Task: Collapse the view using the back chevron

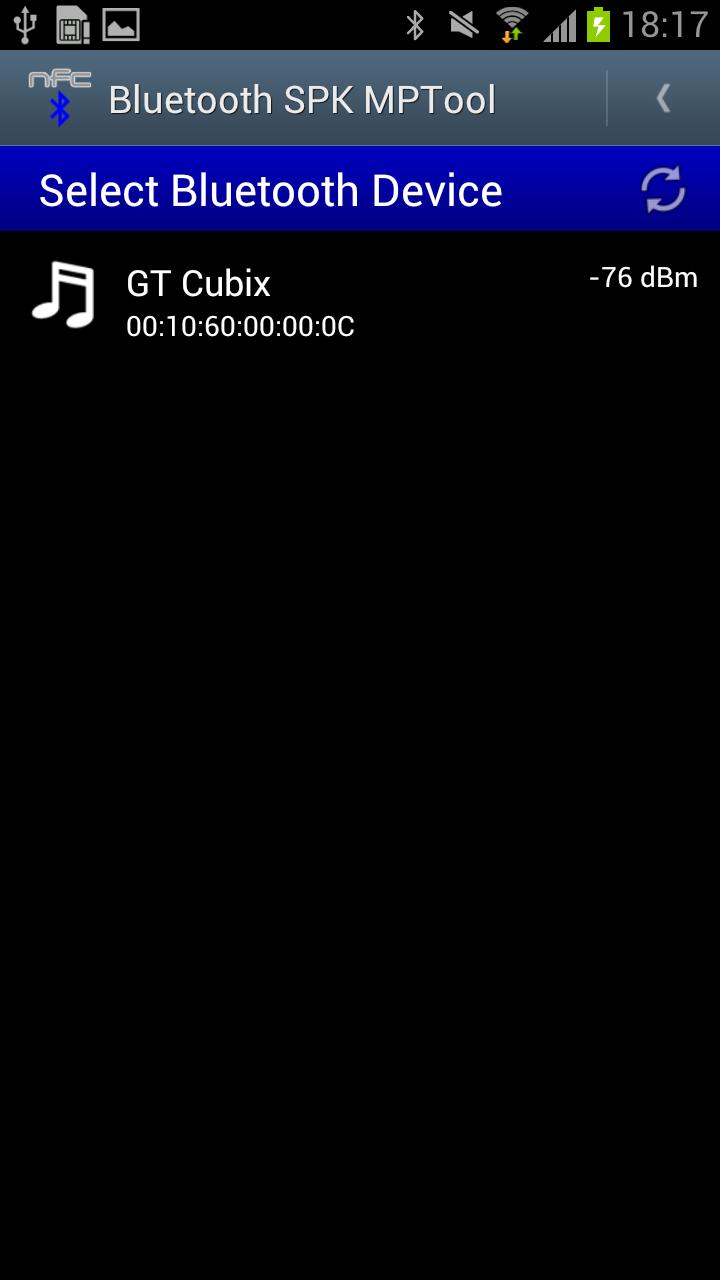Action: [x=663, y=97]
